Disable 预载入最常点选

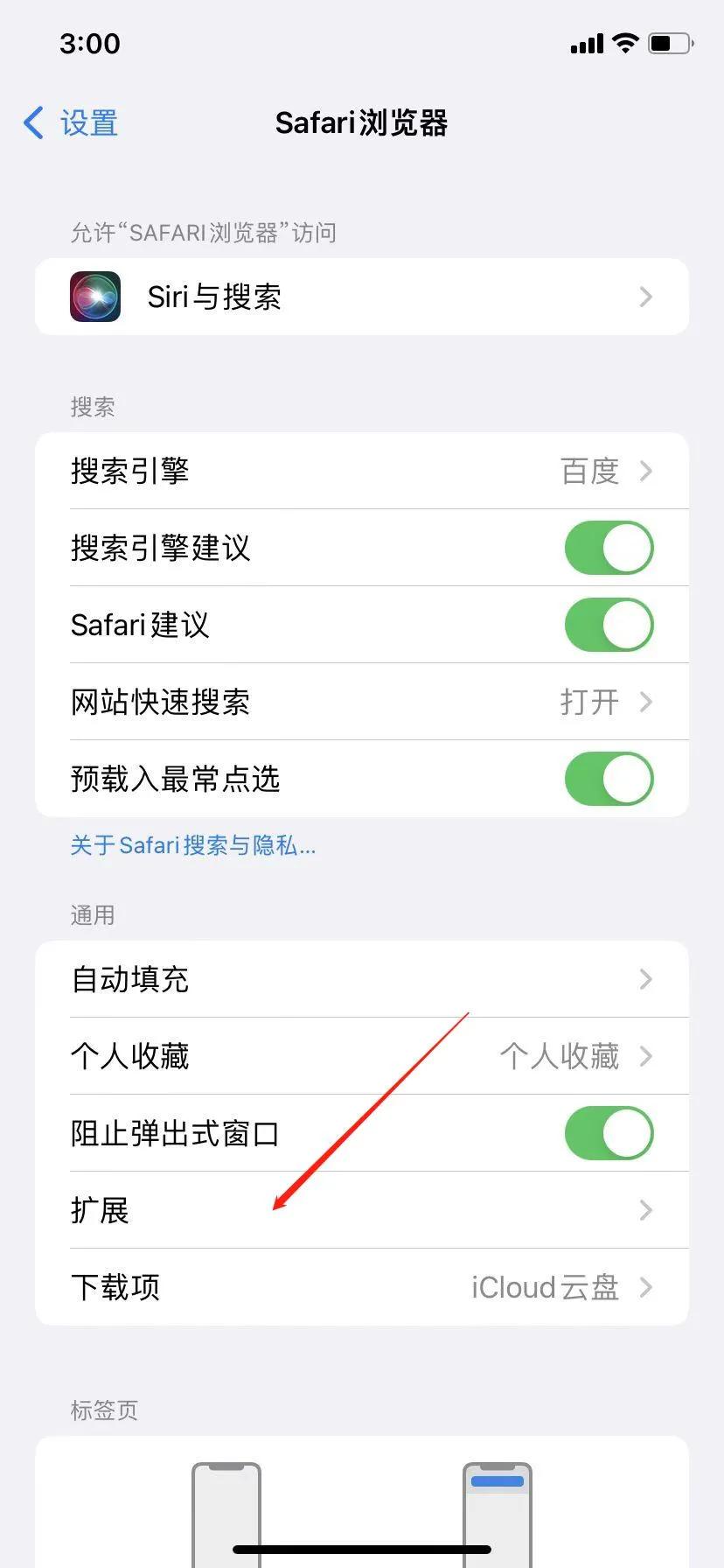tap(609, 778)
